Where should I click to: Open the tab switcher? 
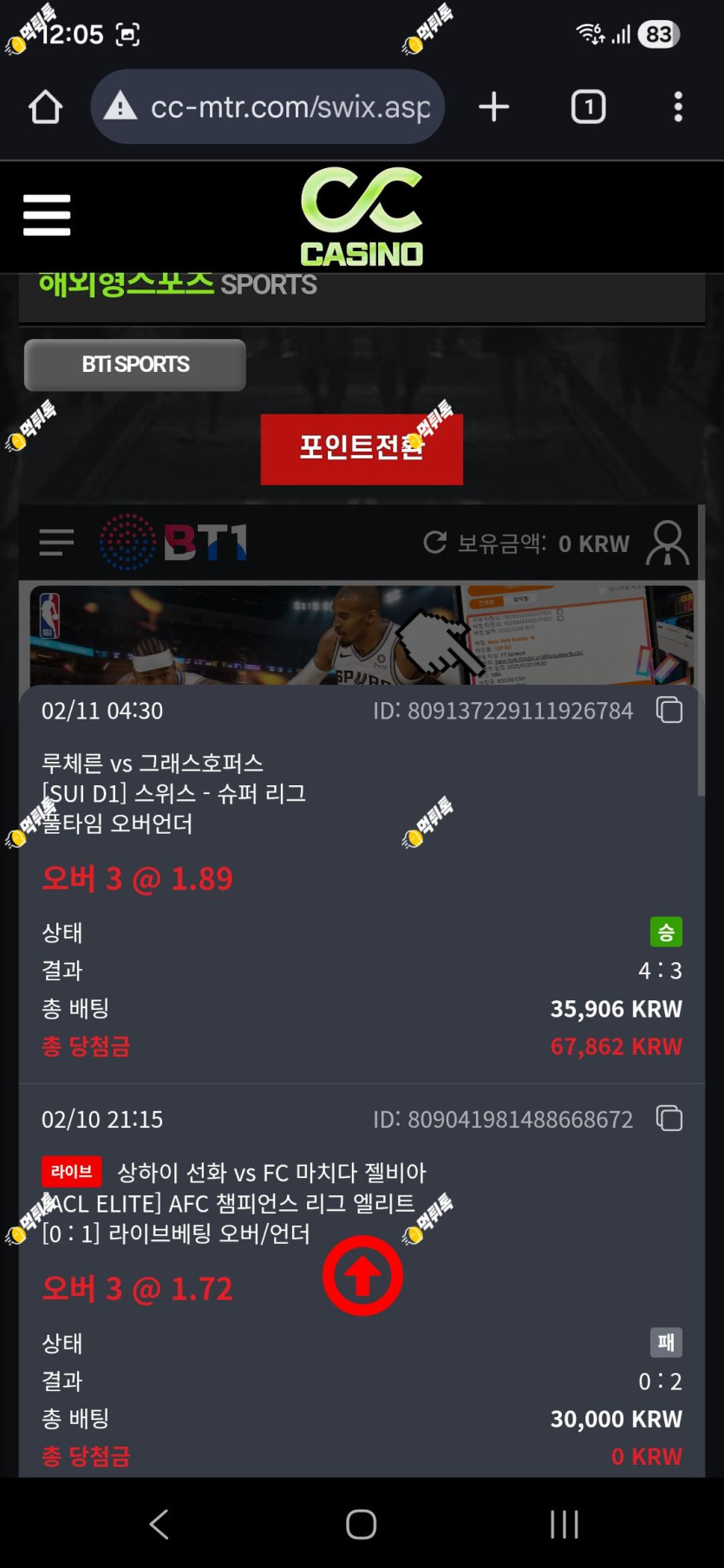pos(588,107)
